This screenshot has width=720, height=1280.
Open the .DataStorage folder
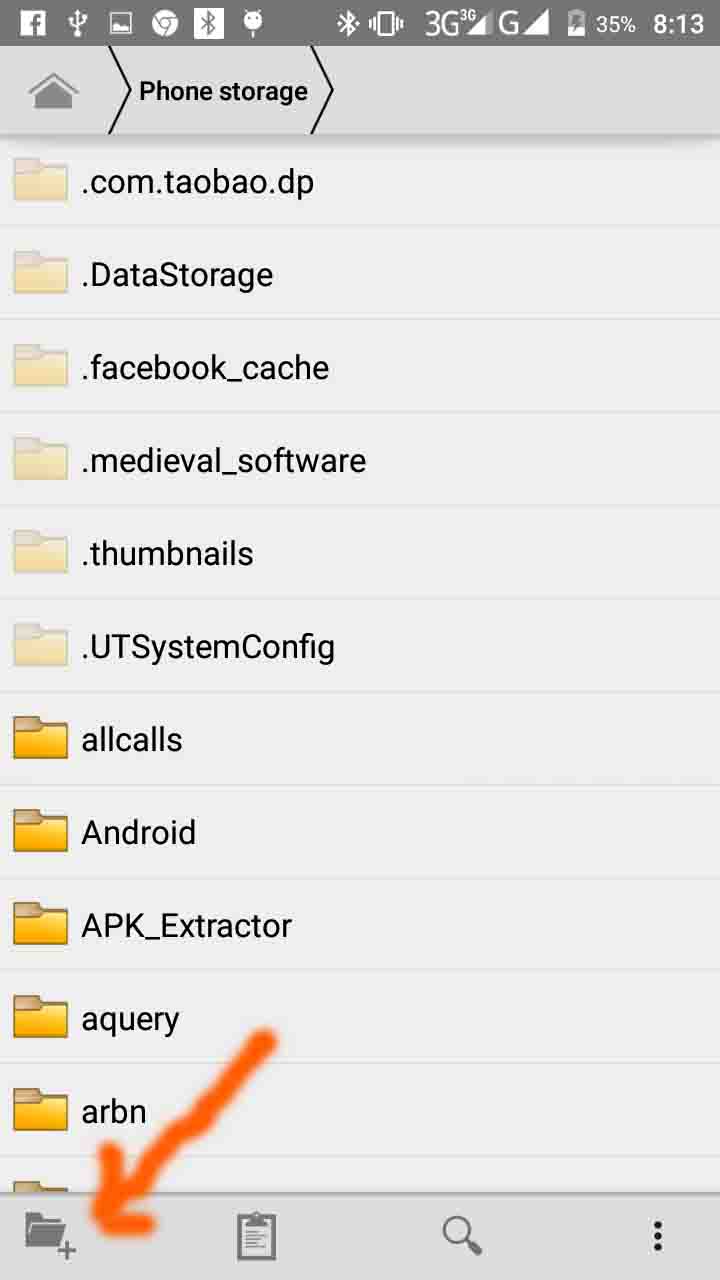(x=177, y=275)
